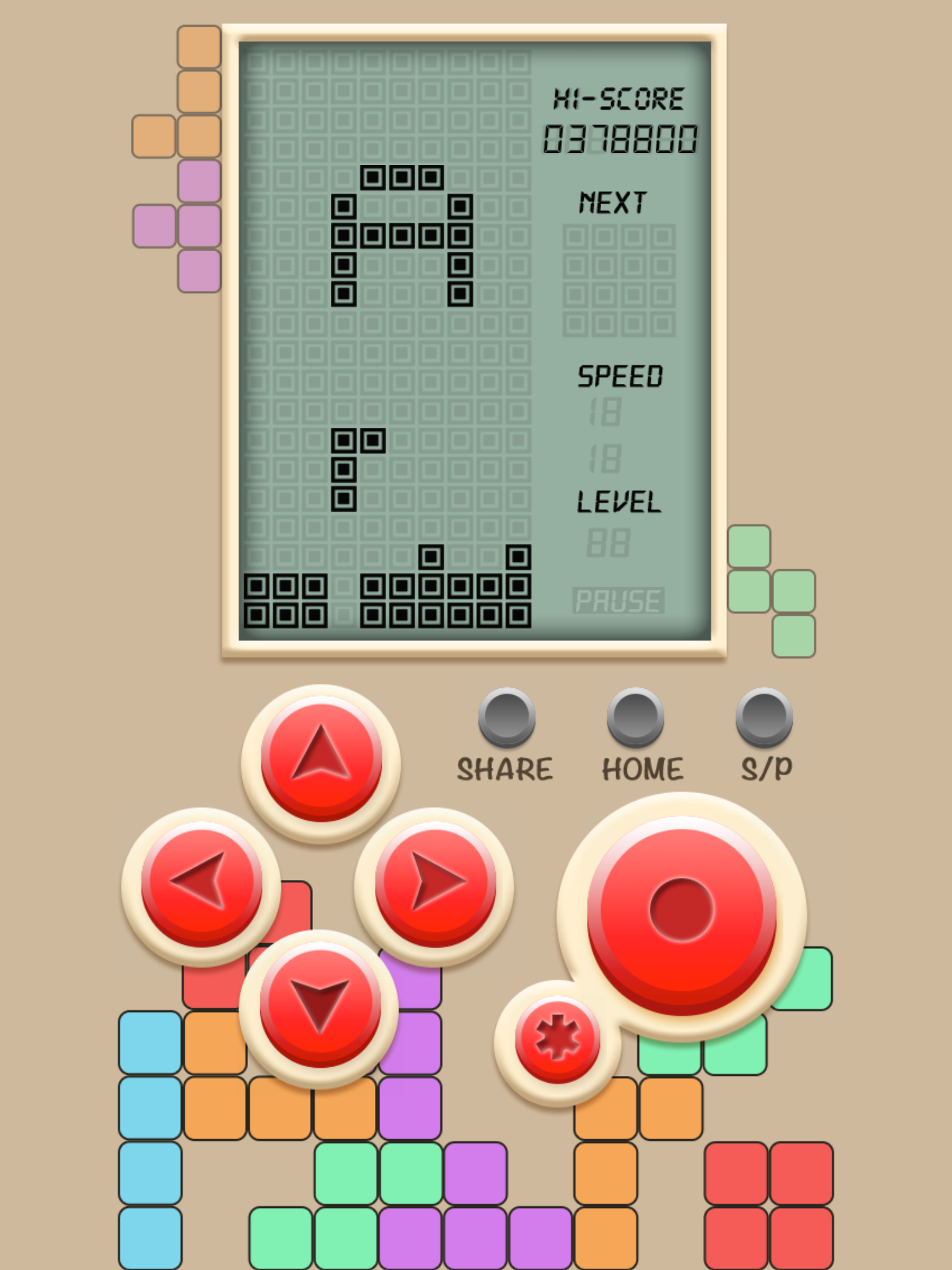Tap the small red gear settings button

[x=557, y=1041]
